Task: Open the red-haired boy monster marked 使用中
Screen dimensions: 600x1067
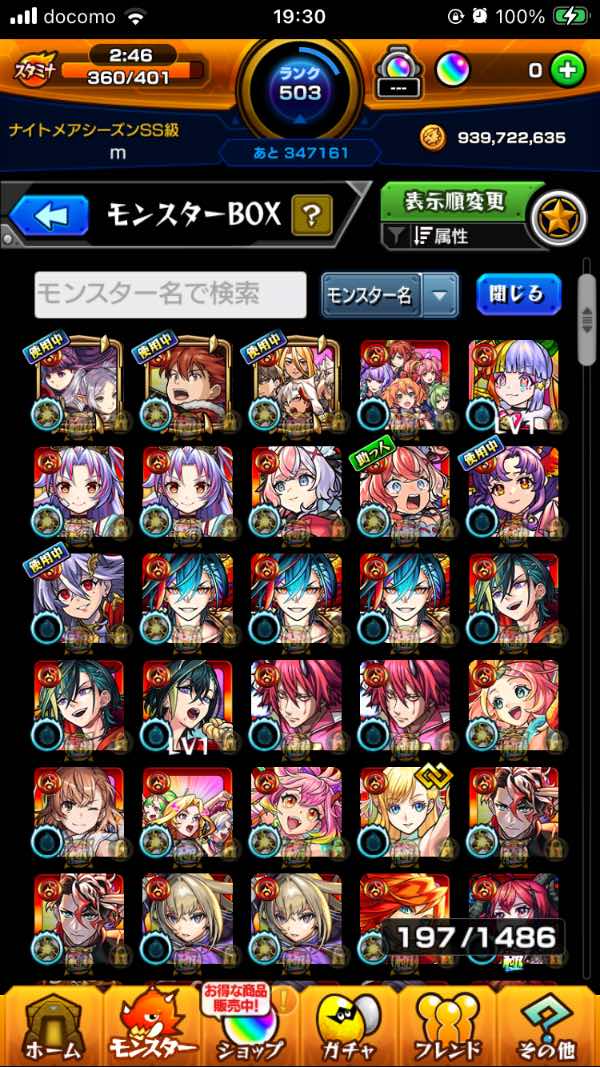Action: click(x=187, y=383)
